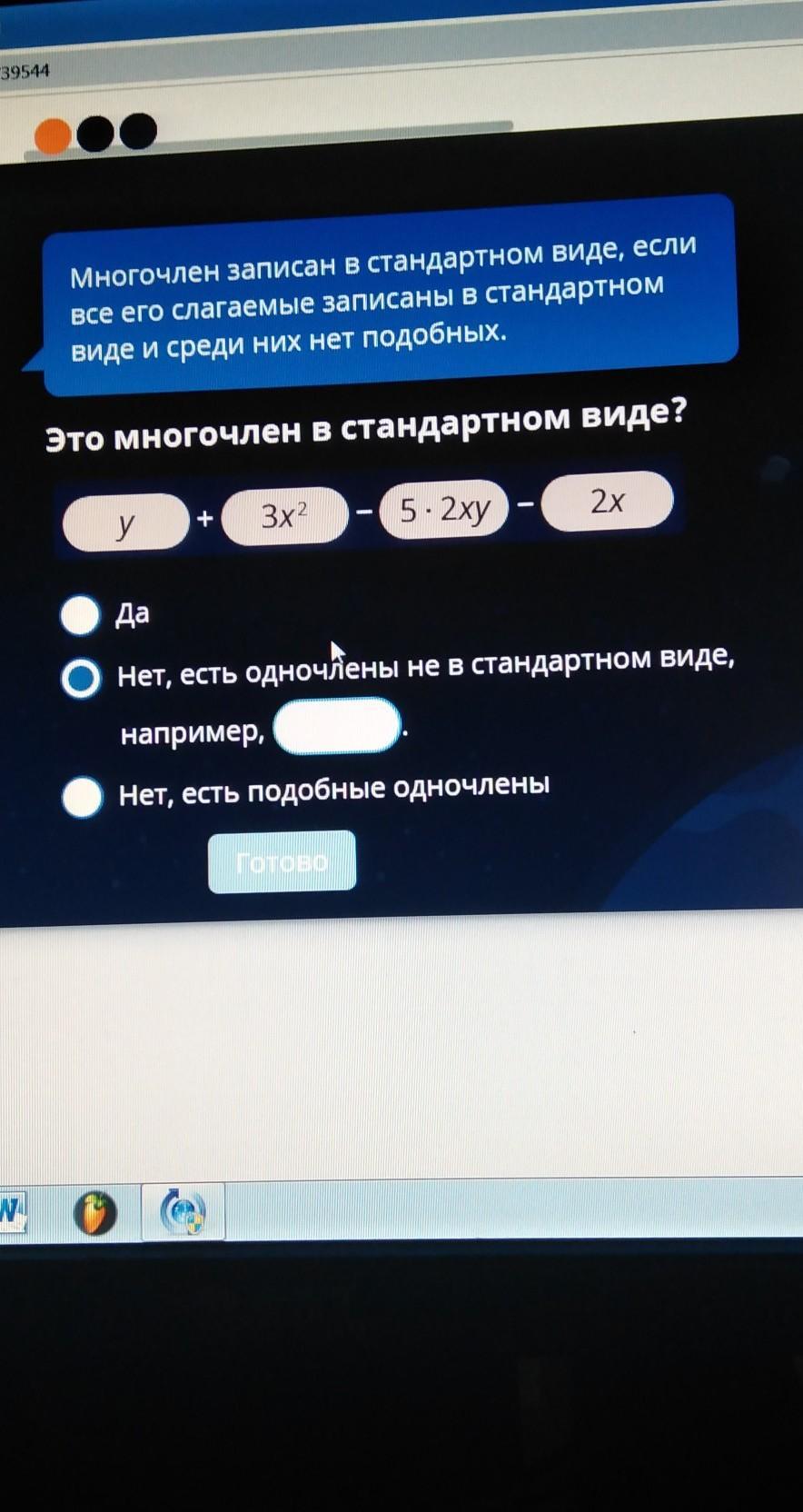Pick the "5 · 2xy" monomial pill
803x1512 pixels.
(444, 509)
